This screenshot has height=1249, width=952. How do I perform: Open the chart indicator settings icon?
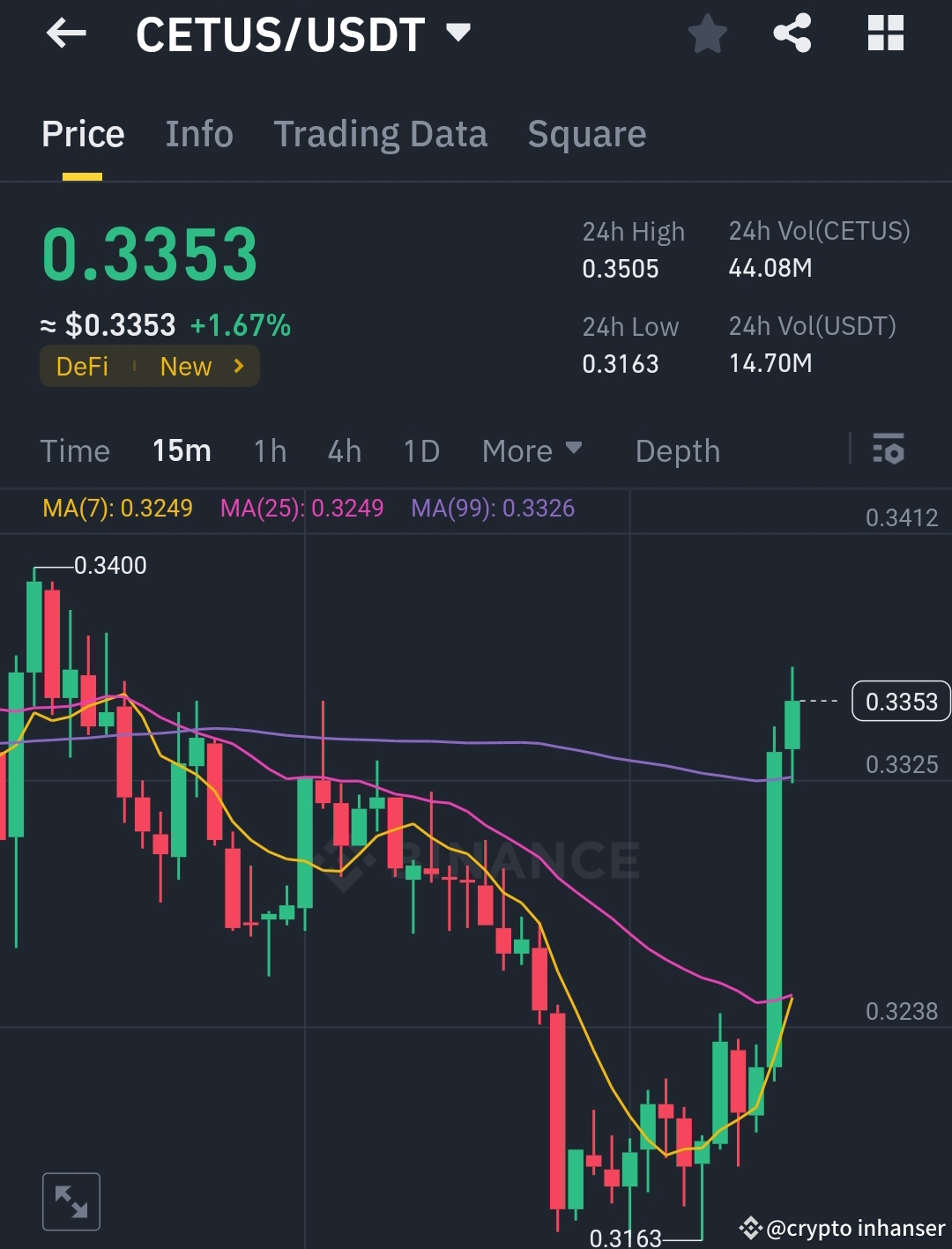click(890, 450)
